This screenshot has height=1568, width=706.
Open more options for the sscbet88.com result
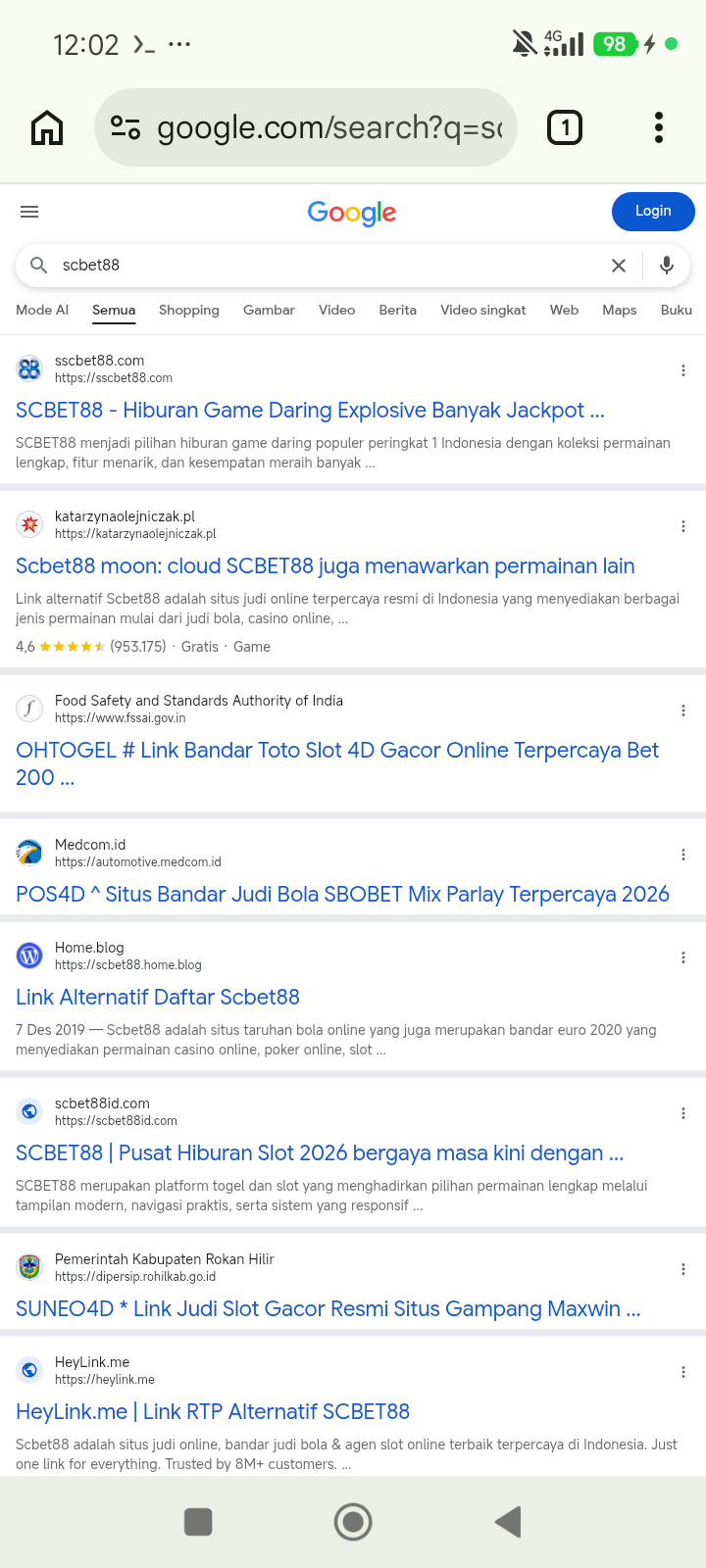point(683,370)
